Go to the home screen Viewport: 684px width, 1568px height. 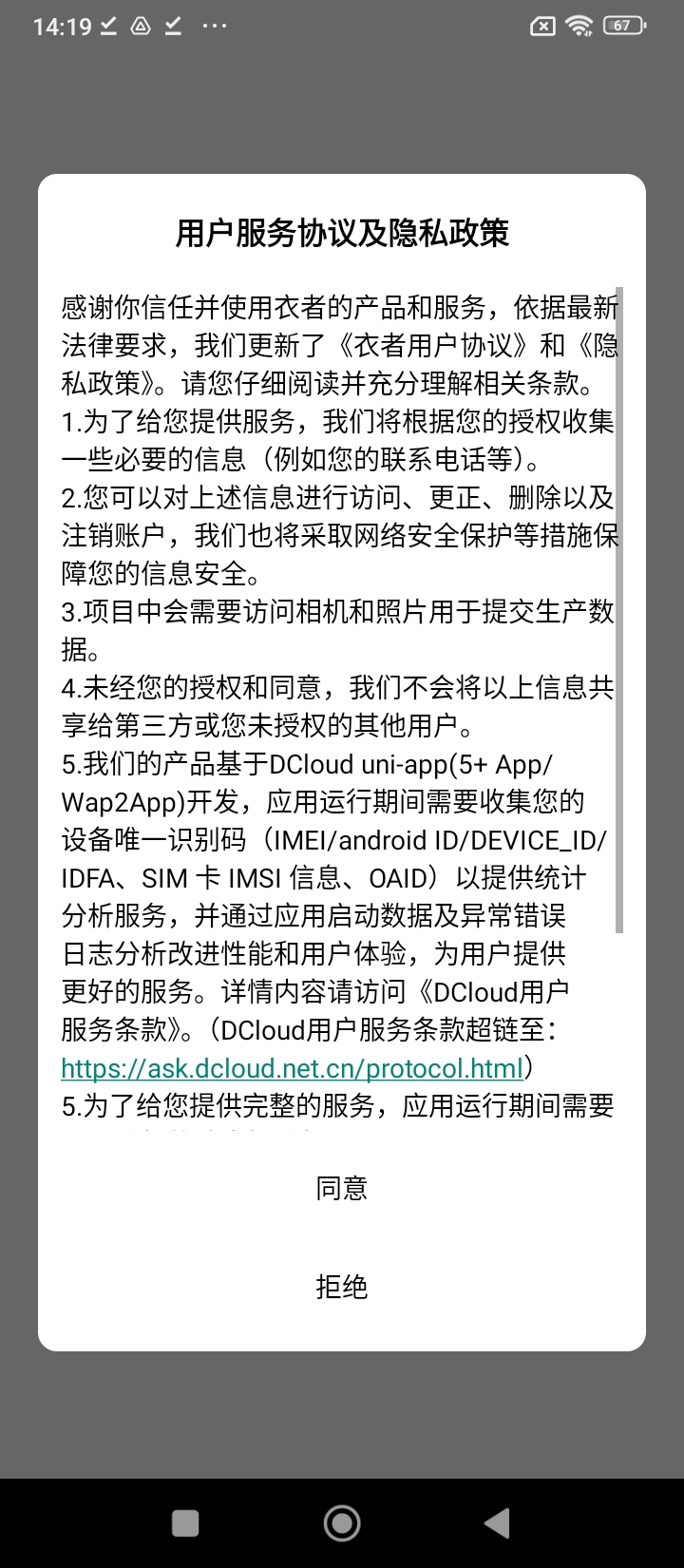point(342,1522)
